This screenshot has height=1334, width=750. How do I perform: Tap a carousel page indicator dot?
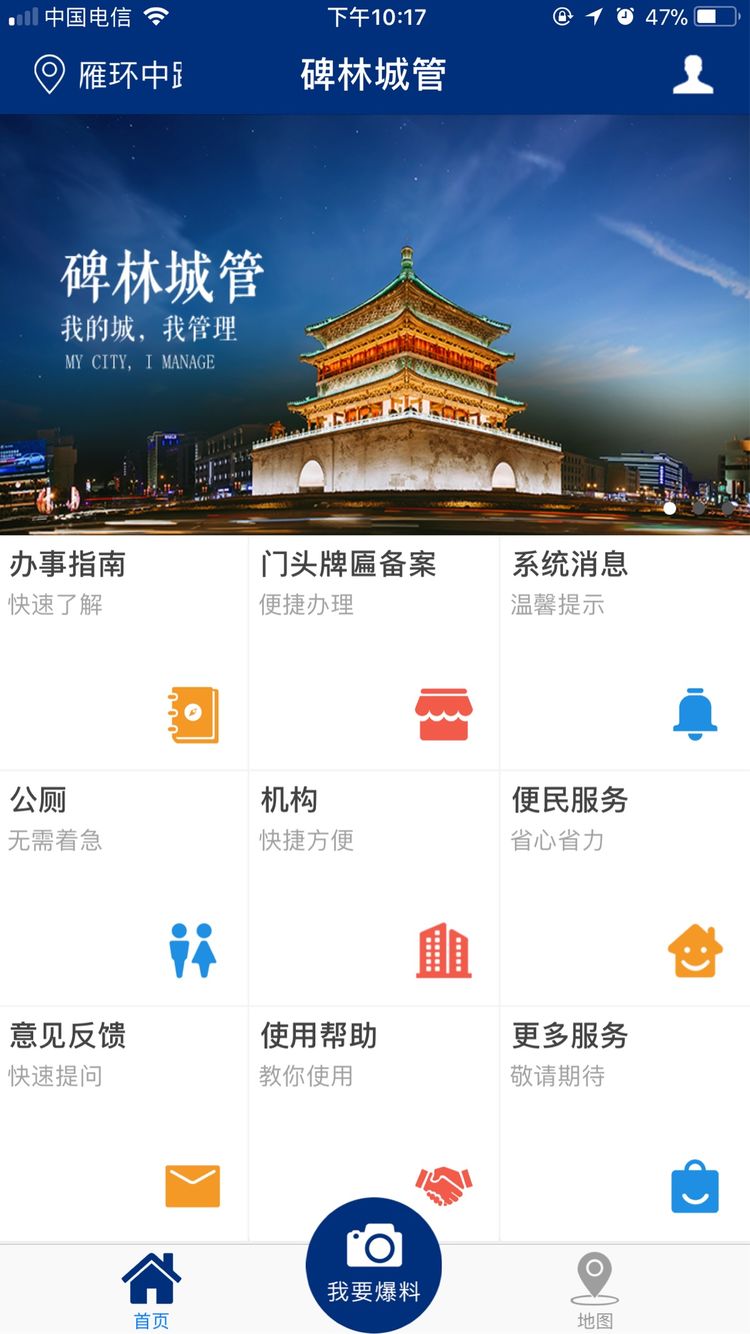668,508
